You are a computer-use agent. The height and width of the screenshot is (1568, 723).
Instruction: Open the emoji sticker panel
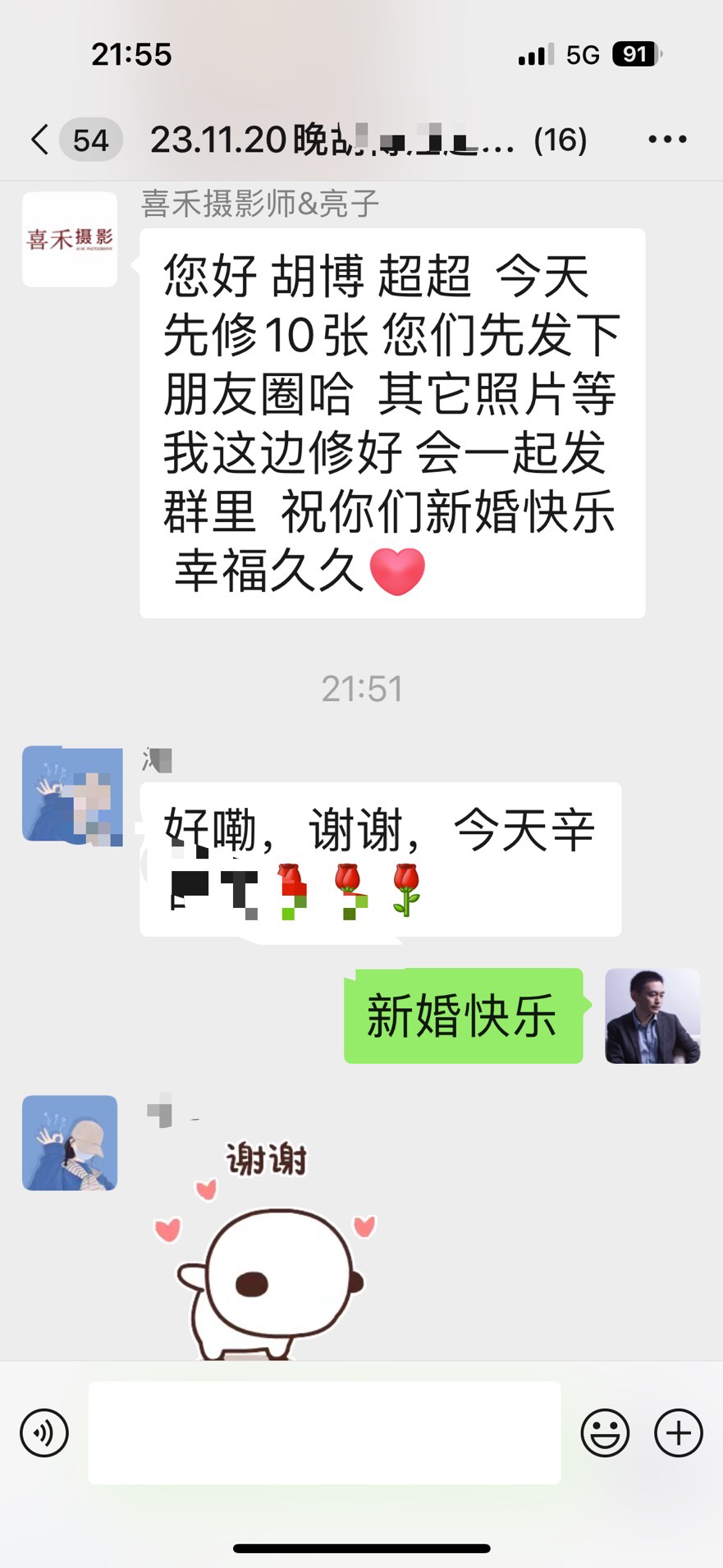(605, 1433)
